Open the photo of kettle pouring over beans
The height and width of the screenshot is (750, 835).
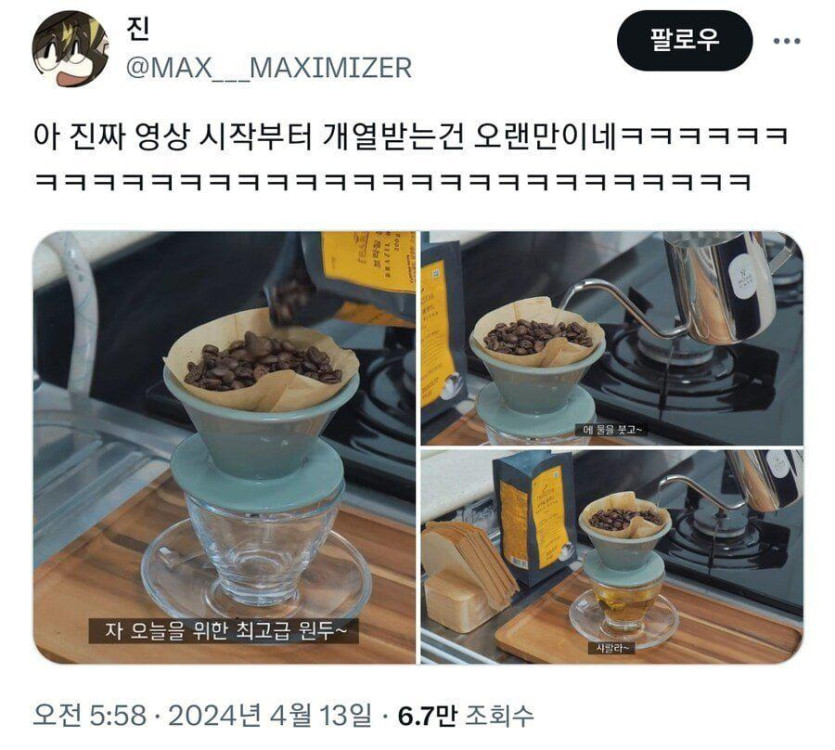(x=611, y=338)
